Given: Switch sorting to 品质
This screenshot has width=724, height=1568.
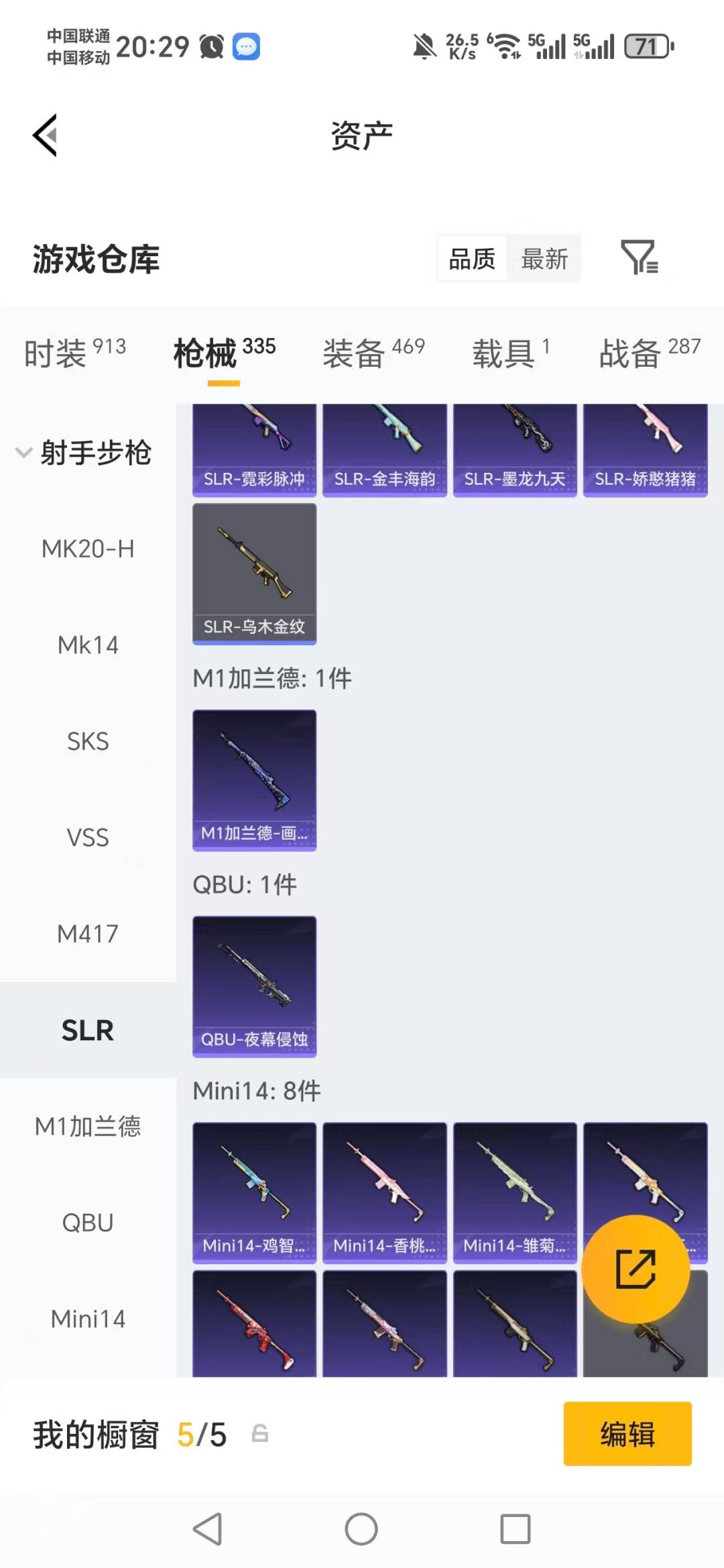Looking at the screenshot, I should 471,258.
